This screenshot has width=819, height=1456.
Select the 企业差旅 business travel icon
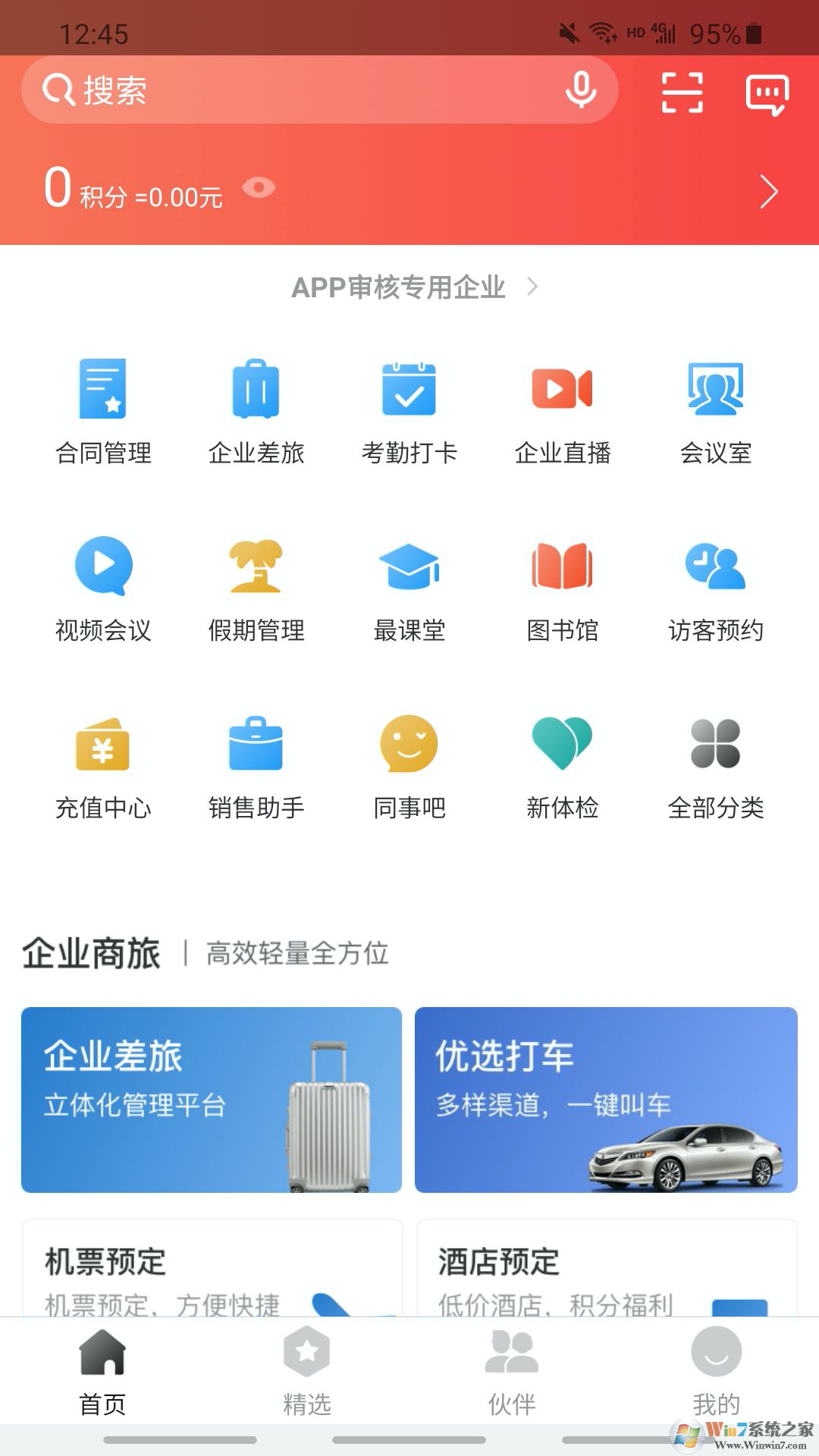[257, 409]
